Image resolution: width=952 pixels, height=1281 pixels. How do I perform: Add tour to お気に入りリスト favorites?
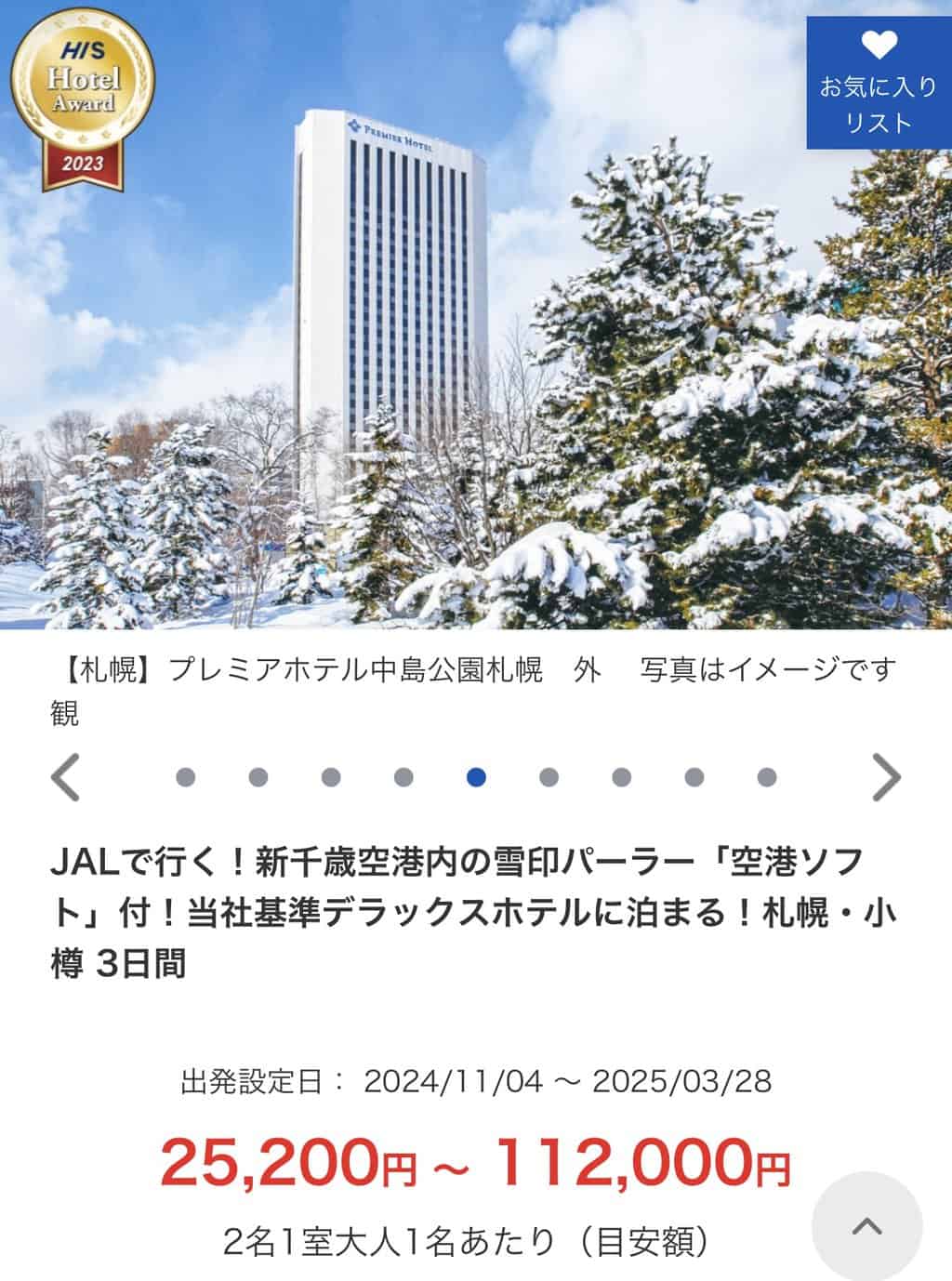click(878, 83)
